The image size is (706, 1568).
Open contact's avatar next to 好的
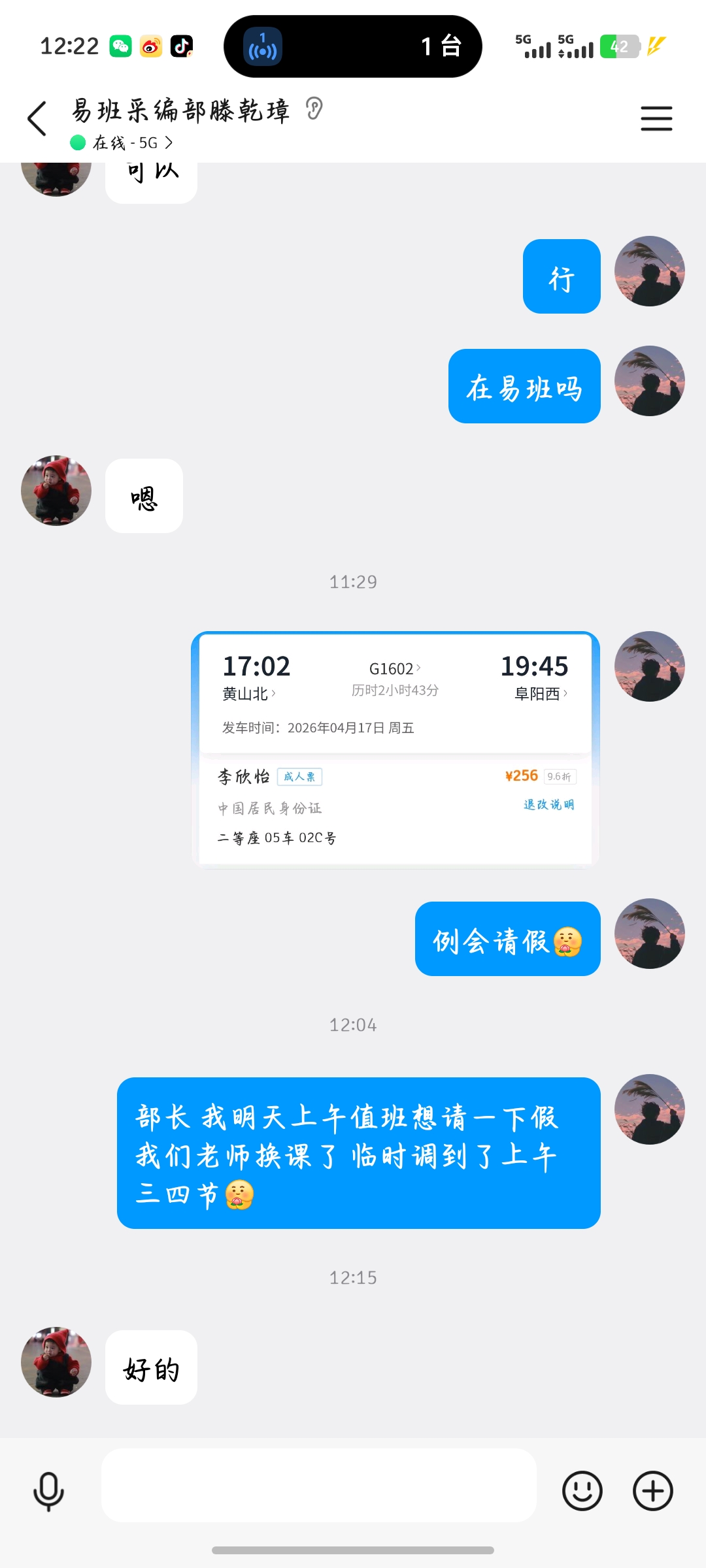56,1362
